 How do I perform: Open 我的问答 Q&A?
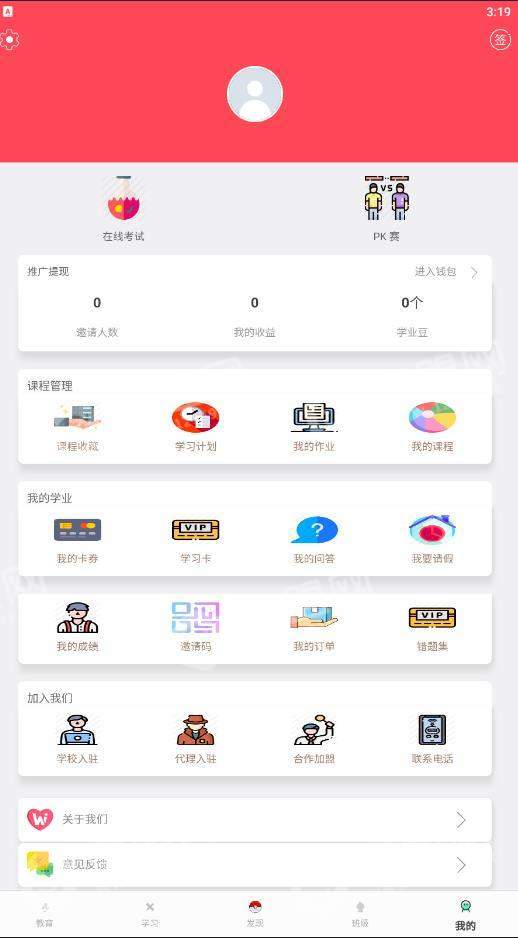click(x=314, y=540)
